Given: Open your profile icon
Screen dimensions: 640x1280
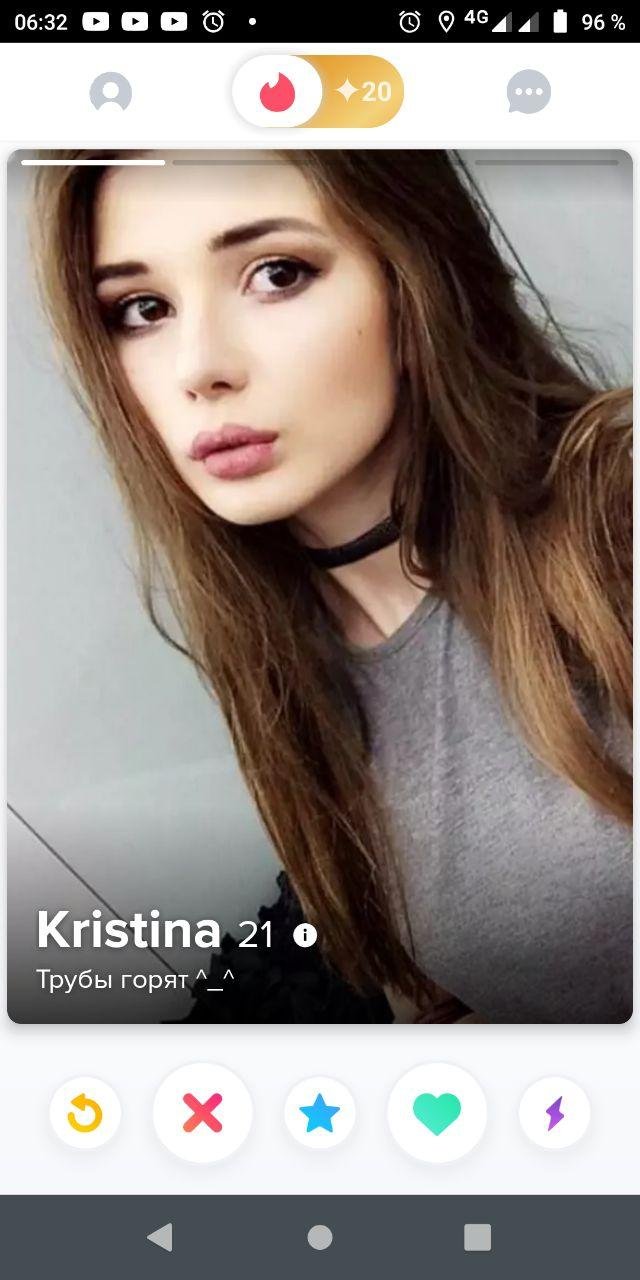Looking at the screenshot, I should click(110, 93).
